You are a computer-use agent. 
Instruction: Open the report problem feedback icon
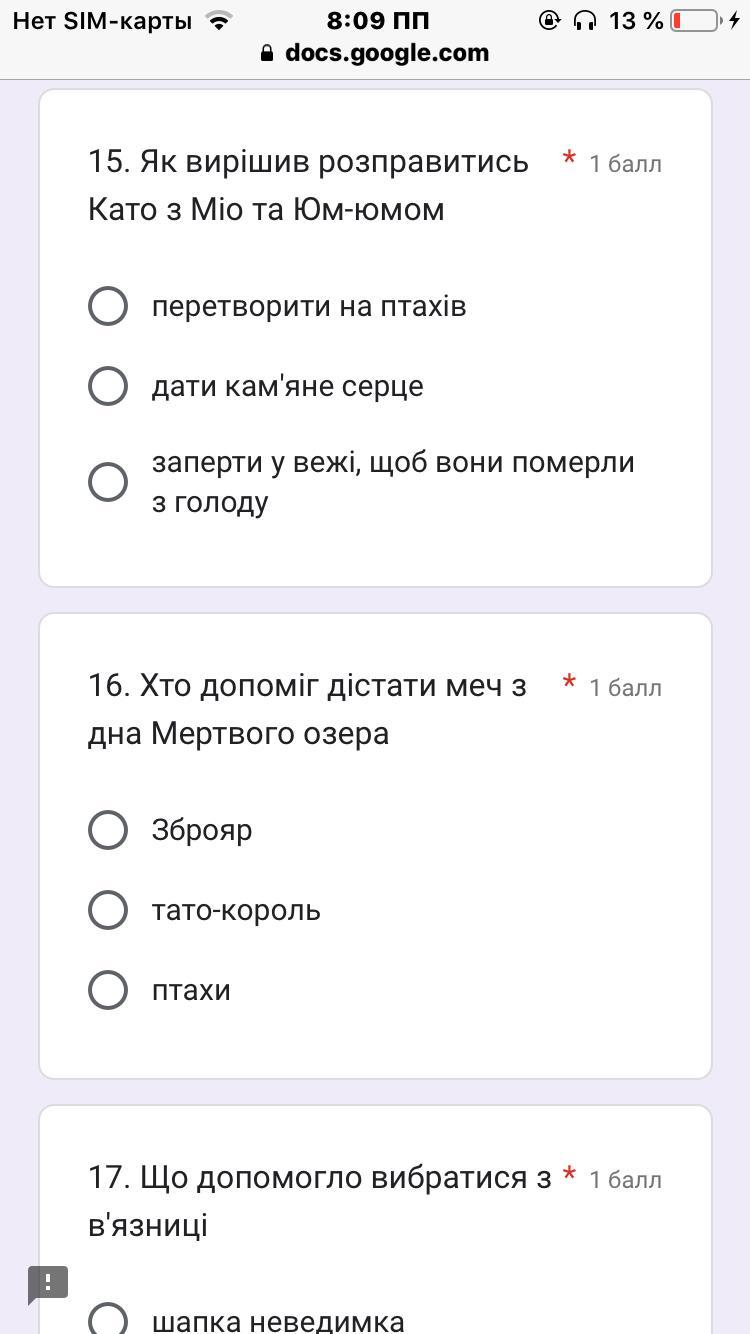[47, 1284]
